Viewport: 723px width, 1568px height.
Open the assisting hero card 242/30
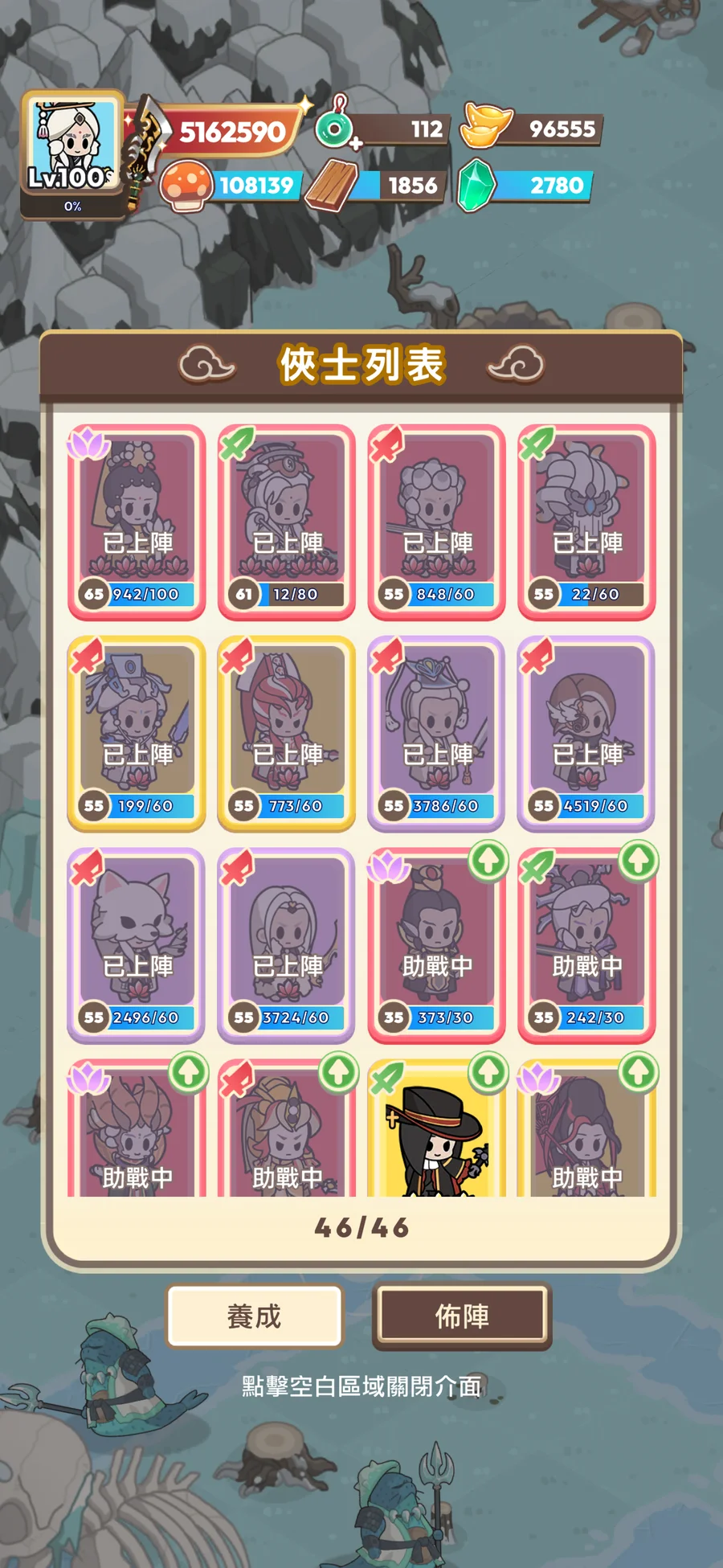click(x=587, y=944)
